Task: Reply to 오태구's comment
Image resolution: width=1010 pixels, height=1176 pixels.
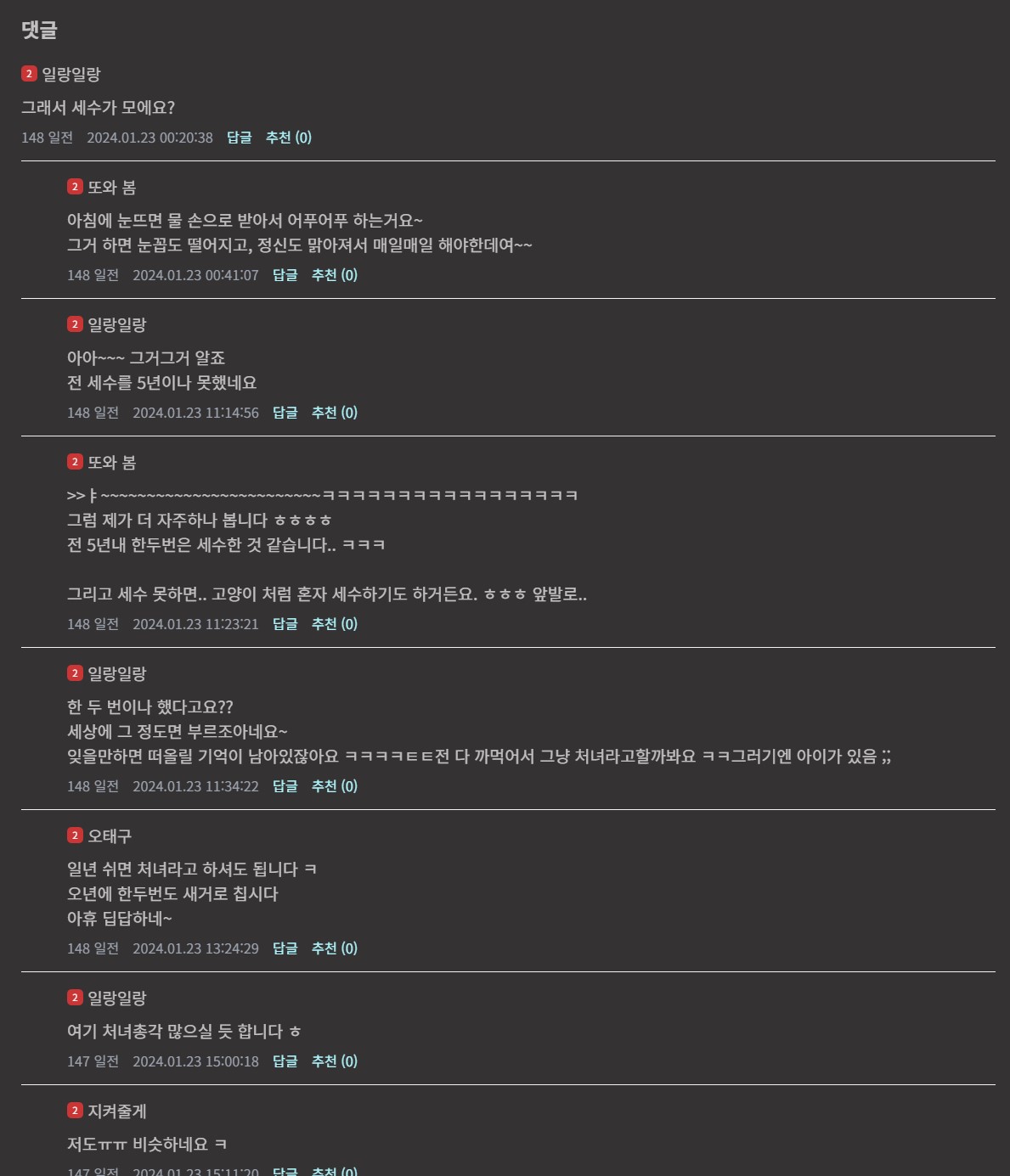Action: point(285,948)
